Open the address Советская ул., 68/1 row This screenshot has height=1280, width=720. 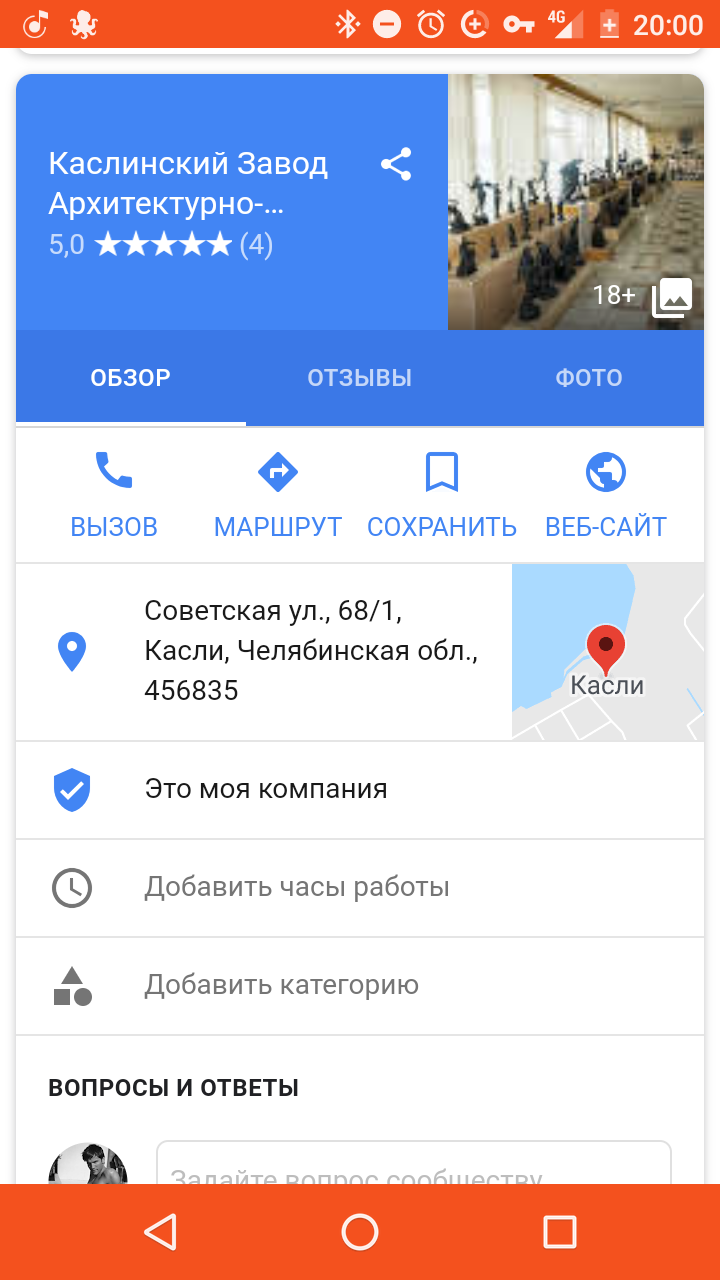click(x=310, y=651)
